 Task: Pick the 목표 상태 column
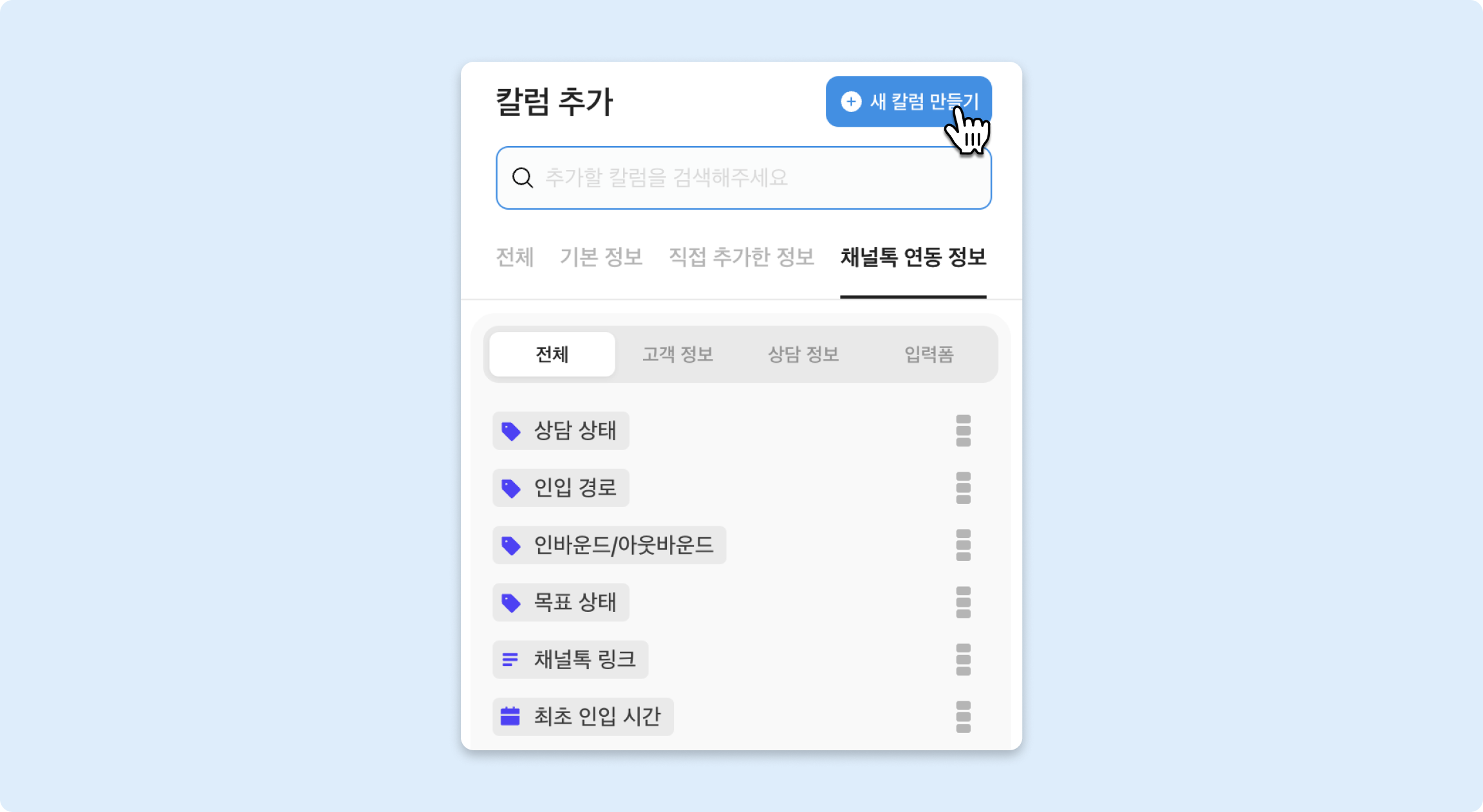point(561,602)
